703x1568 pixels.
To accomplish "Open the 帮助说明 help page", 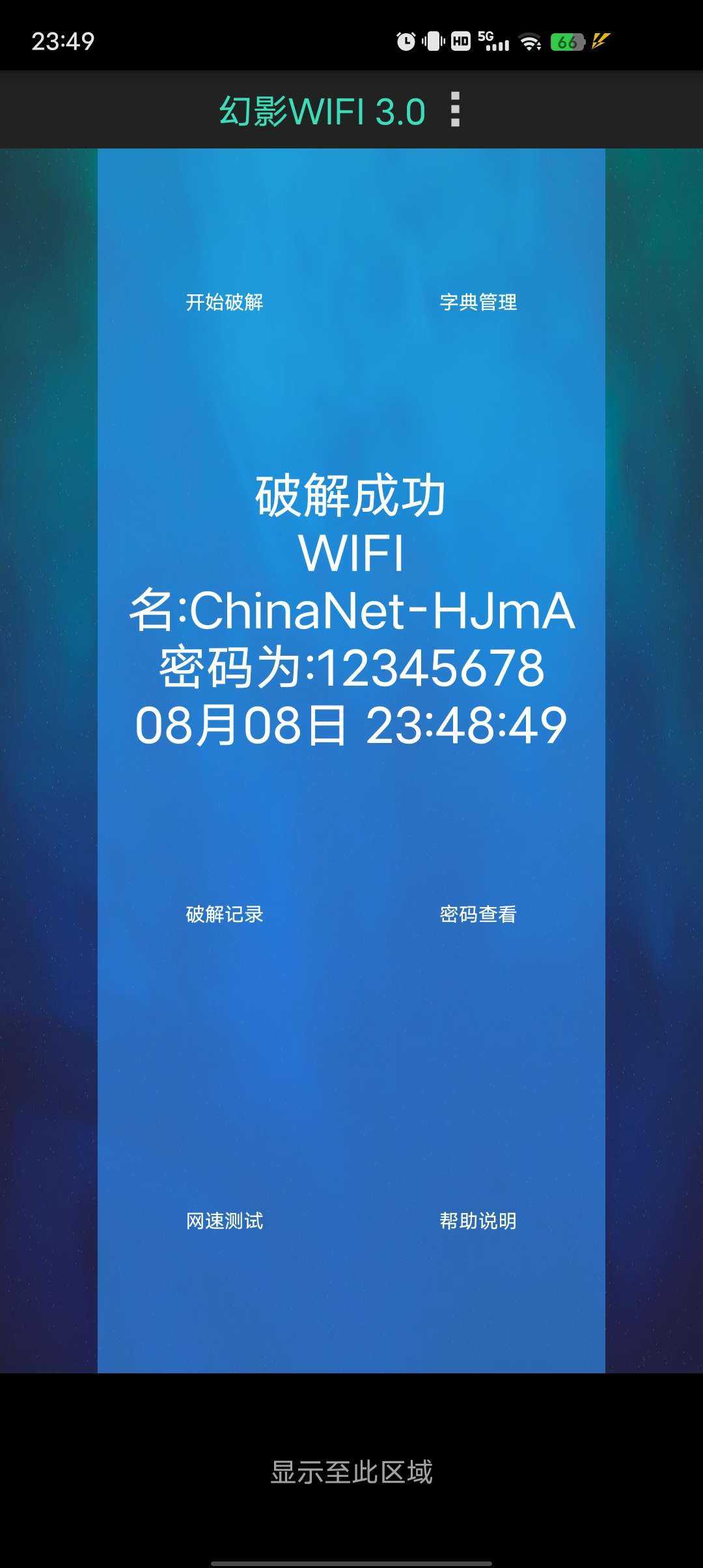I will 478,1221.
